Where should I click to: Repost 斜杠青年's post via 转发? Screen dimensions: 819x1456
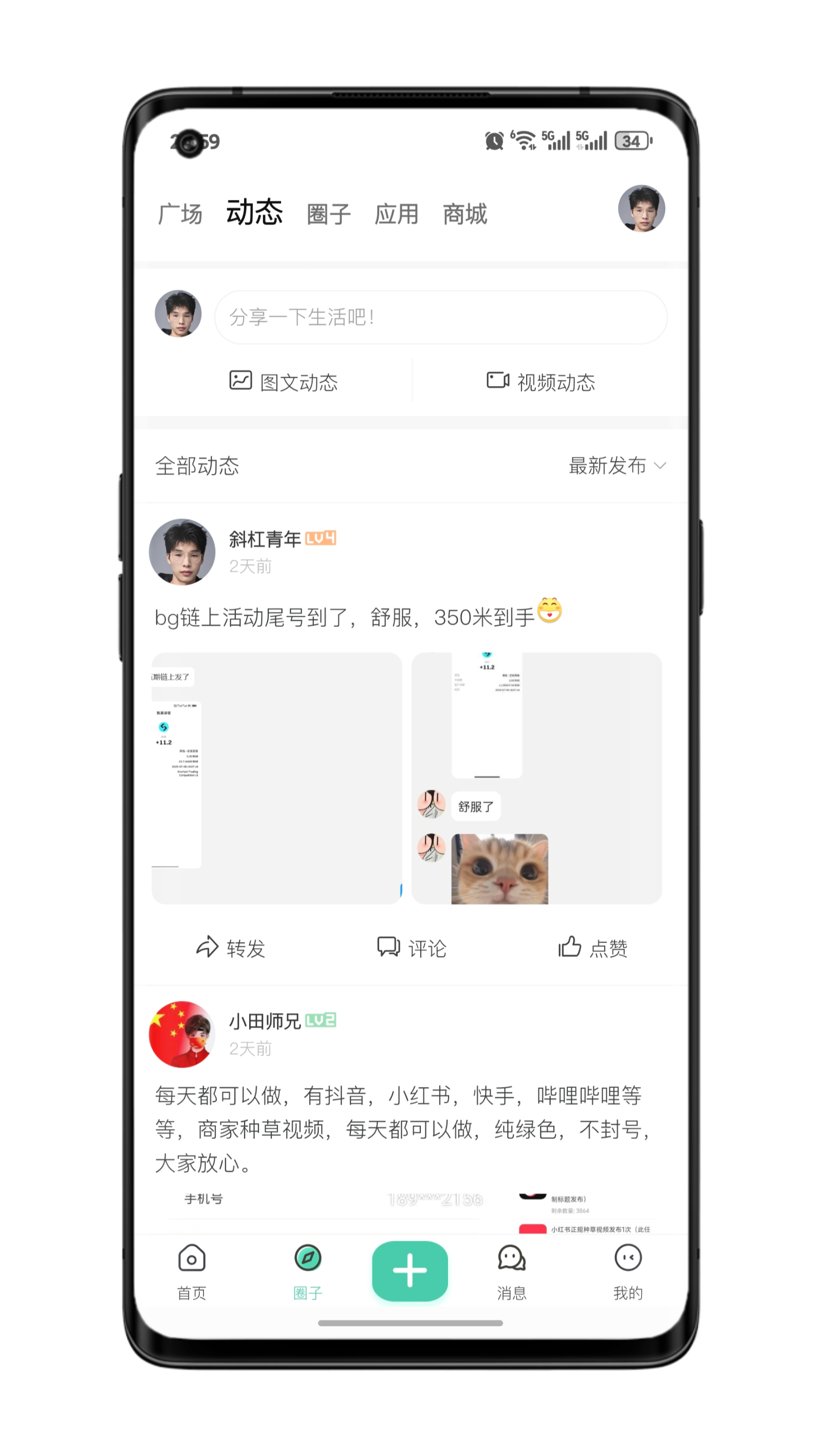[x=231, y=948]
